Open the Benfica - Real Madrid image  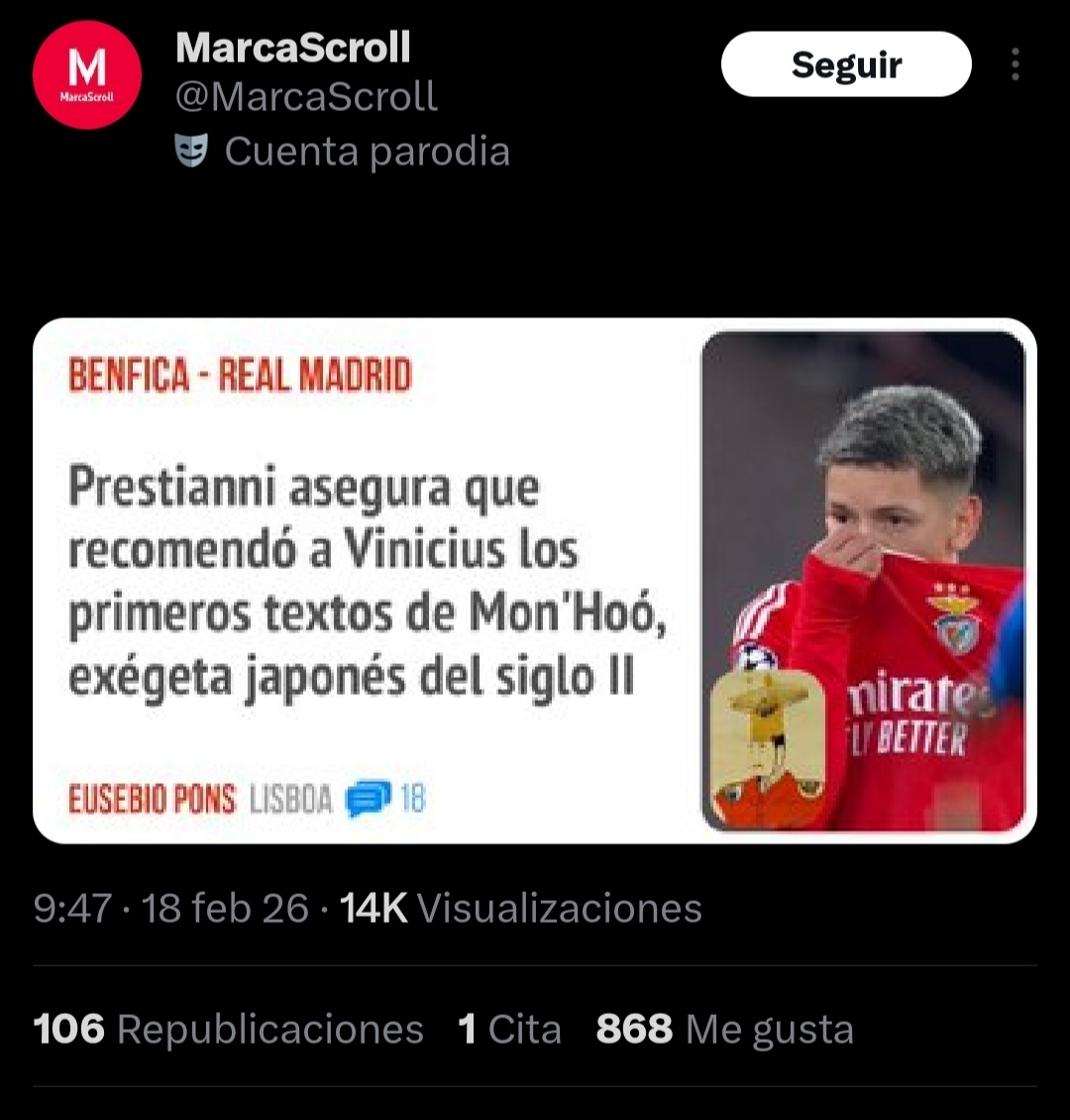tap(535, 581)
